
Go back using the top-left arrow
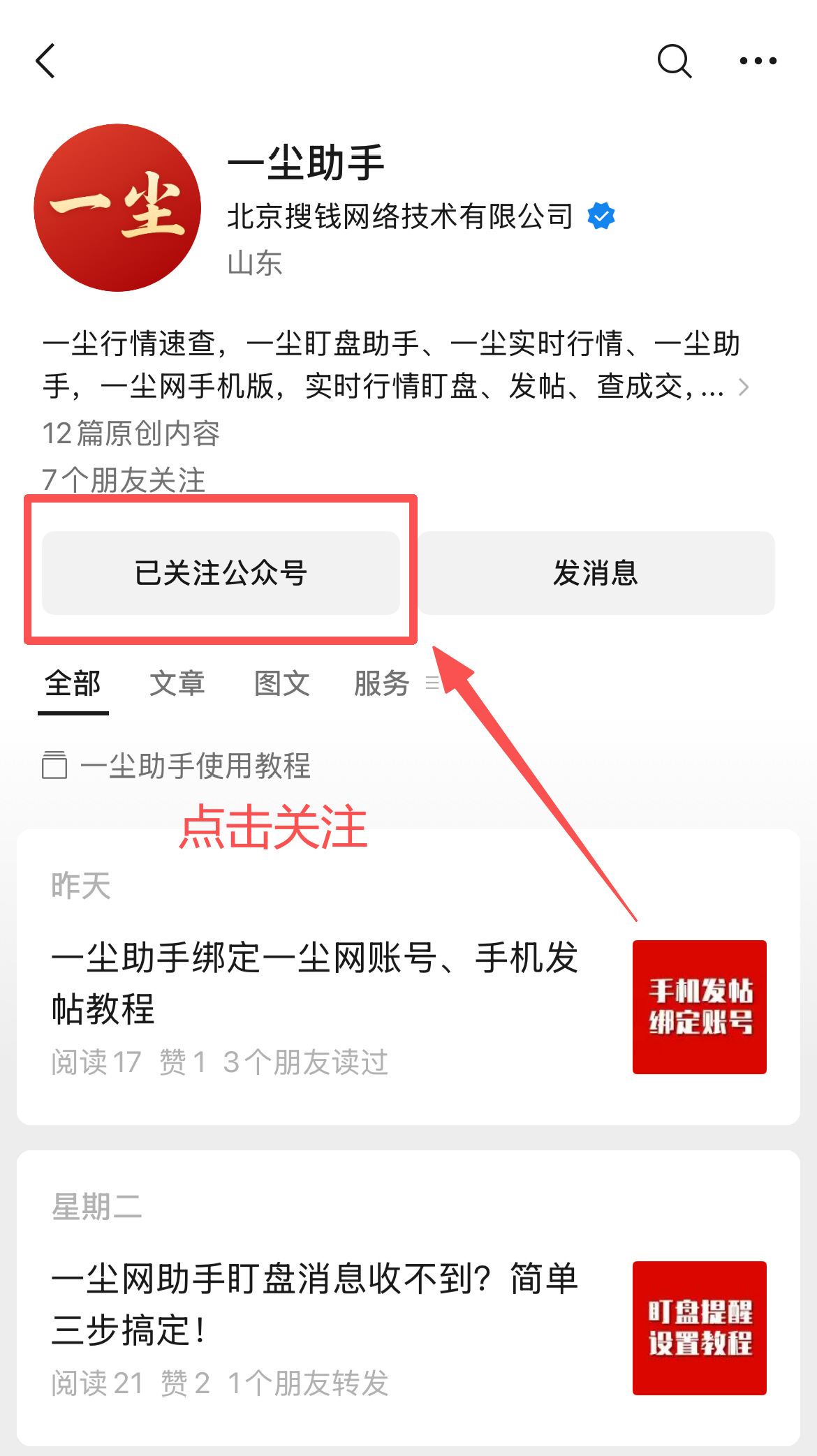click(x=46, y=61)
